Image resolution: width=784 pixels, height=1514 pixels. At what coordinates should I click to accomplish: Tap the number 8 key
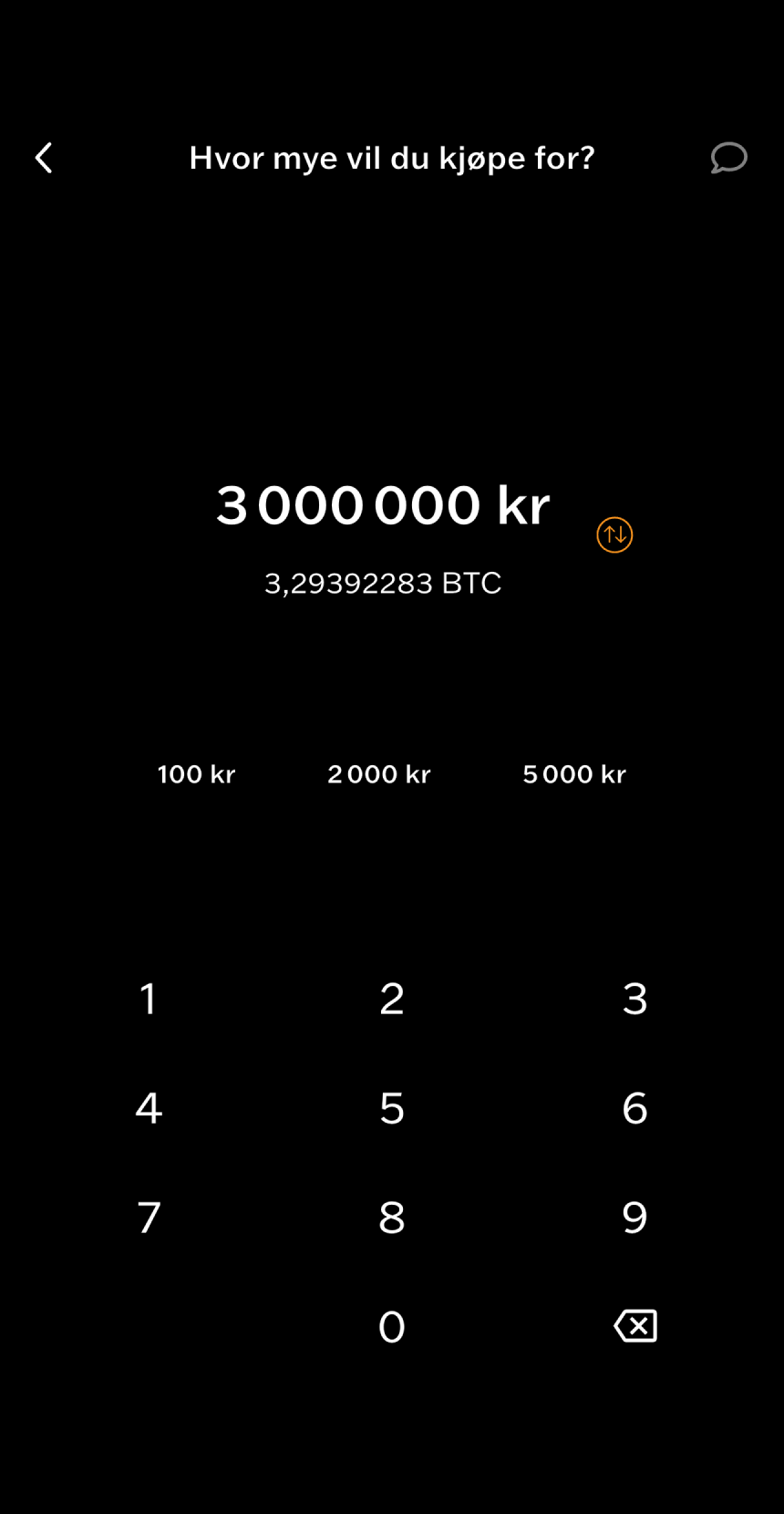click(392, 1218)
